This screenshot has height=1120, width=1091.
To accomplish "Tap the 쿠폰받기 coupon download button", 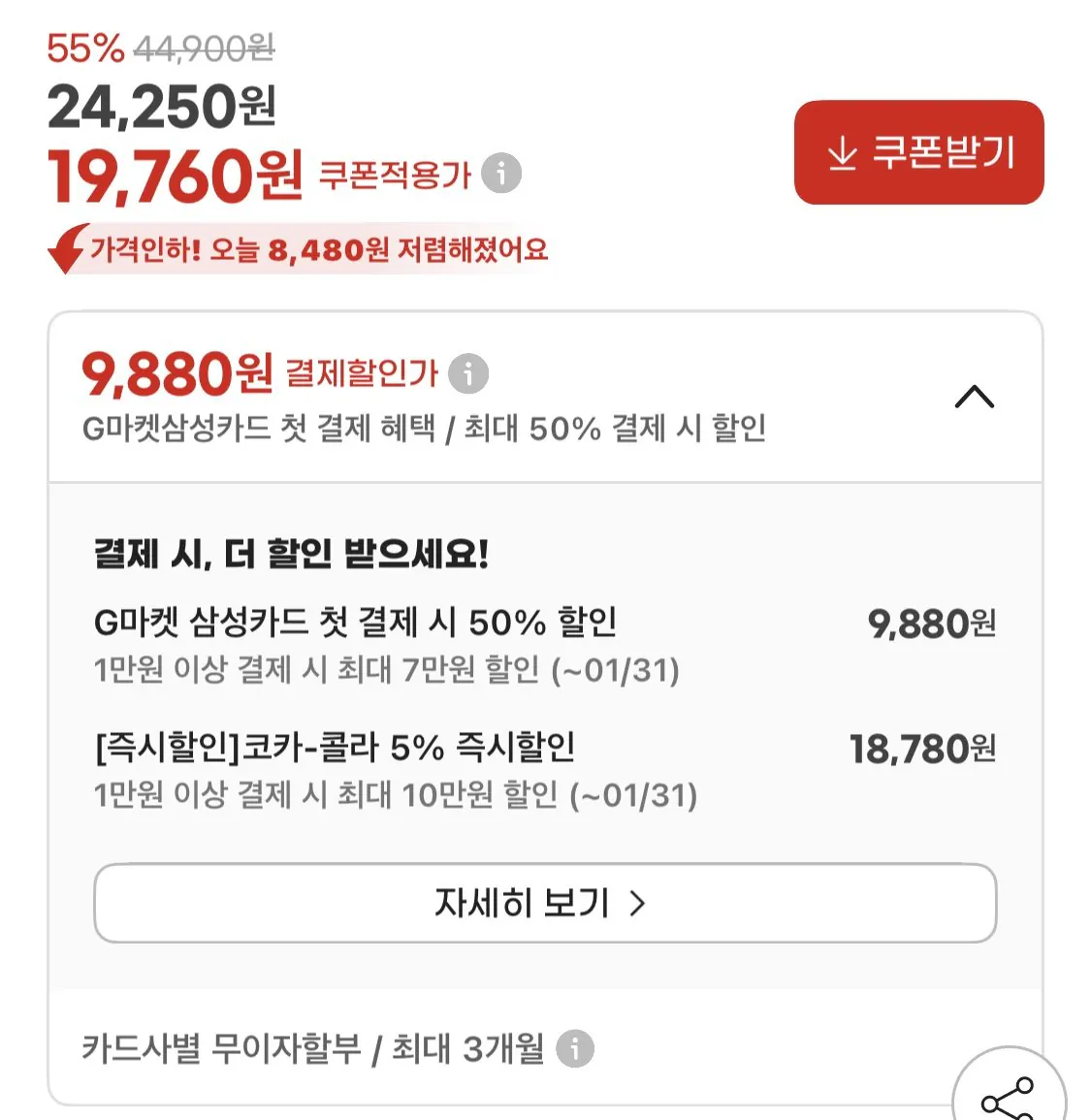I will 917,155.
